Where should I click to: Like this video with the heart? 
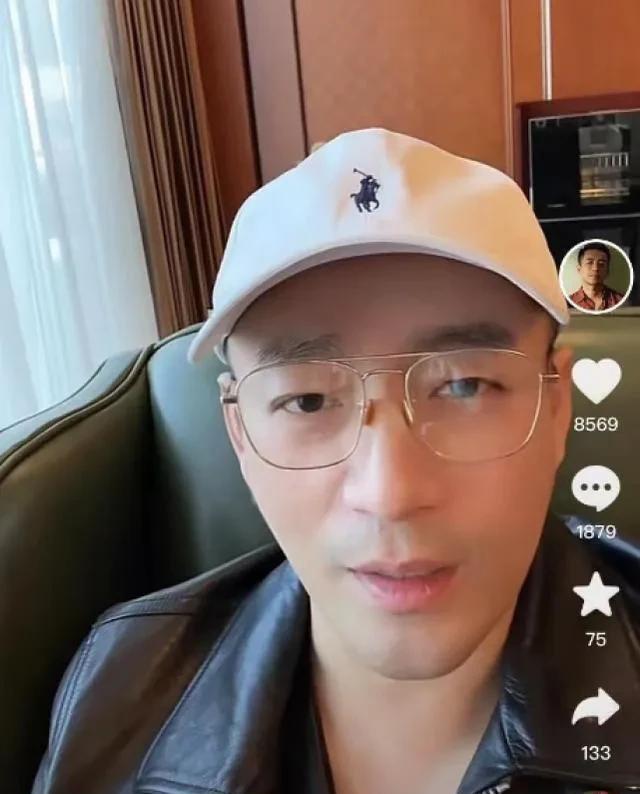point(595,382)
